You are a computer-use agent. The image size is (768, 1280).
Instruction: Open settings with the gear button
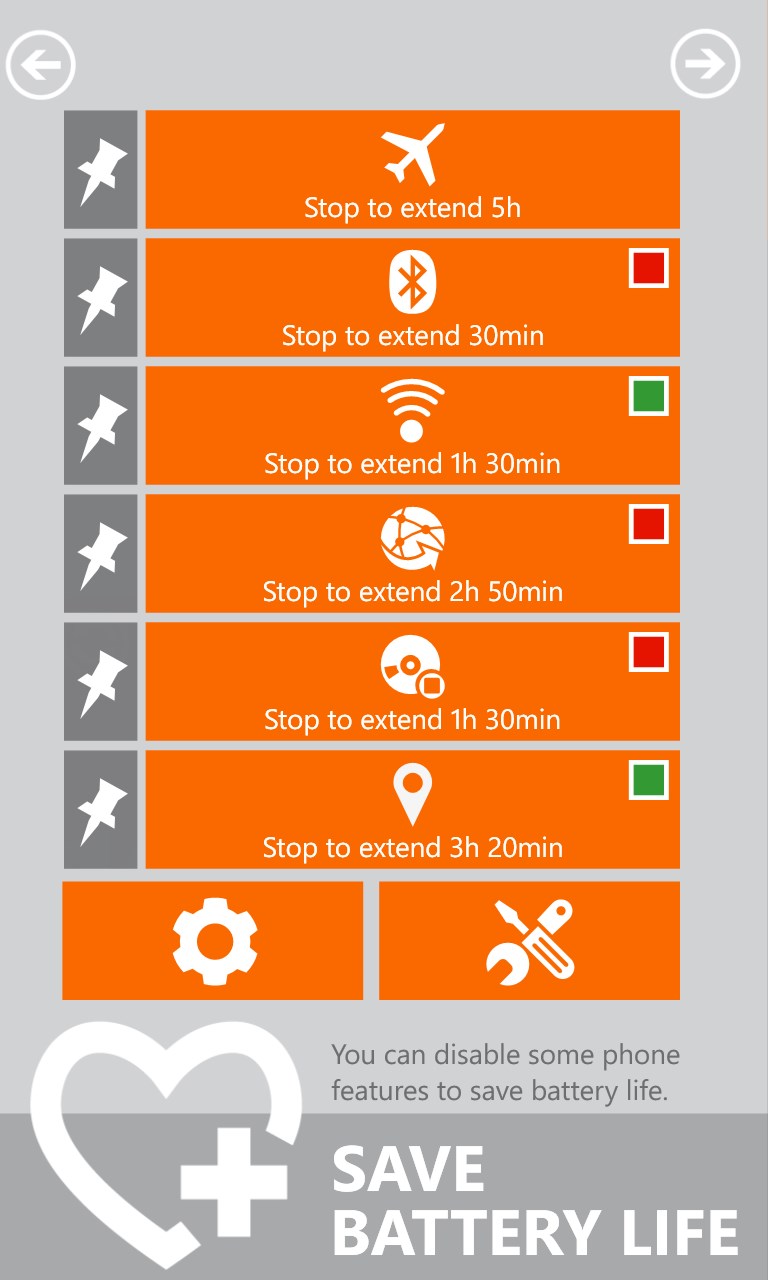coord(213,941)
